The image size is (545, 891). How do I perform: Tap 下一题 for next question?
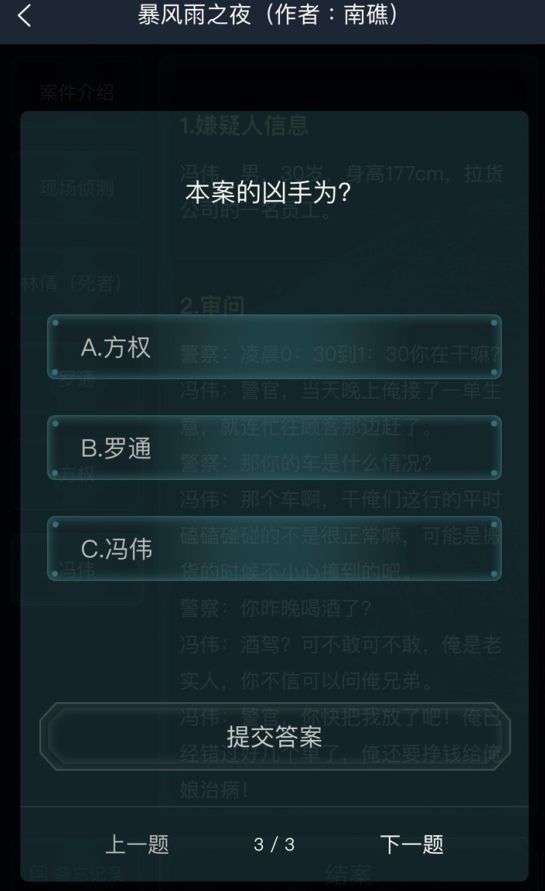click(412, 844)
